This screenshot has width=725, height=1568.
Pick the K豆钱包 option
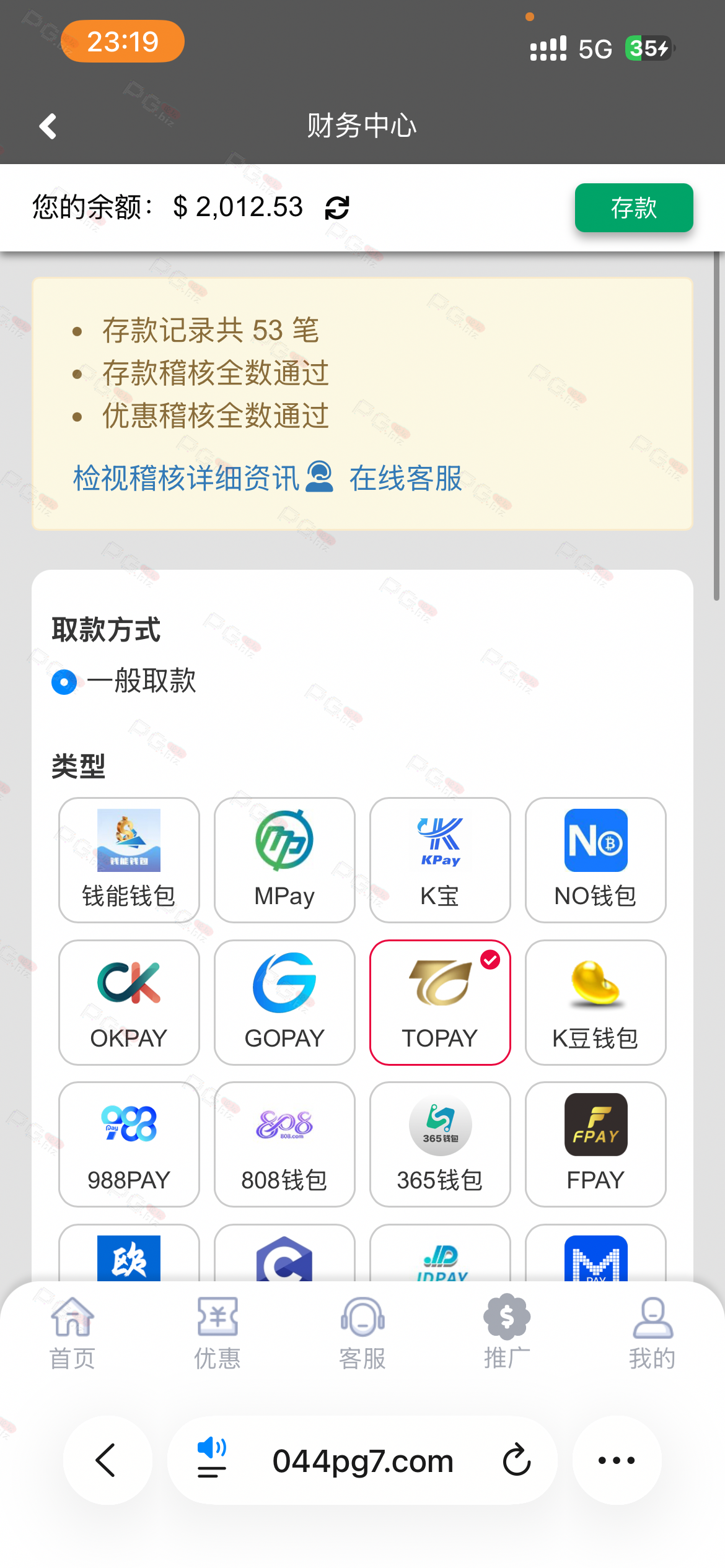595,1002
